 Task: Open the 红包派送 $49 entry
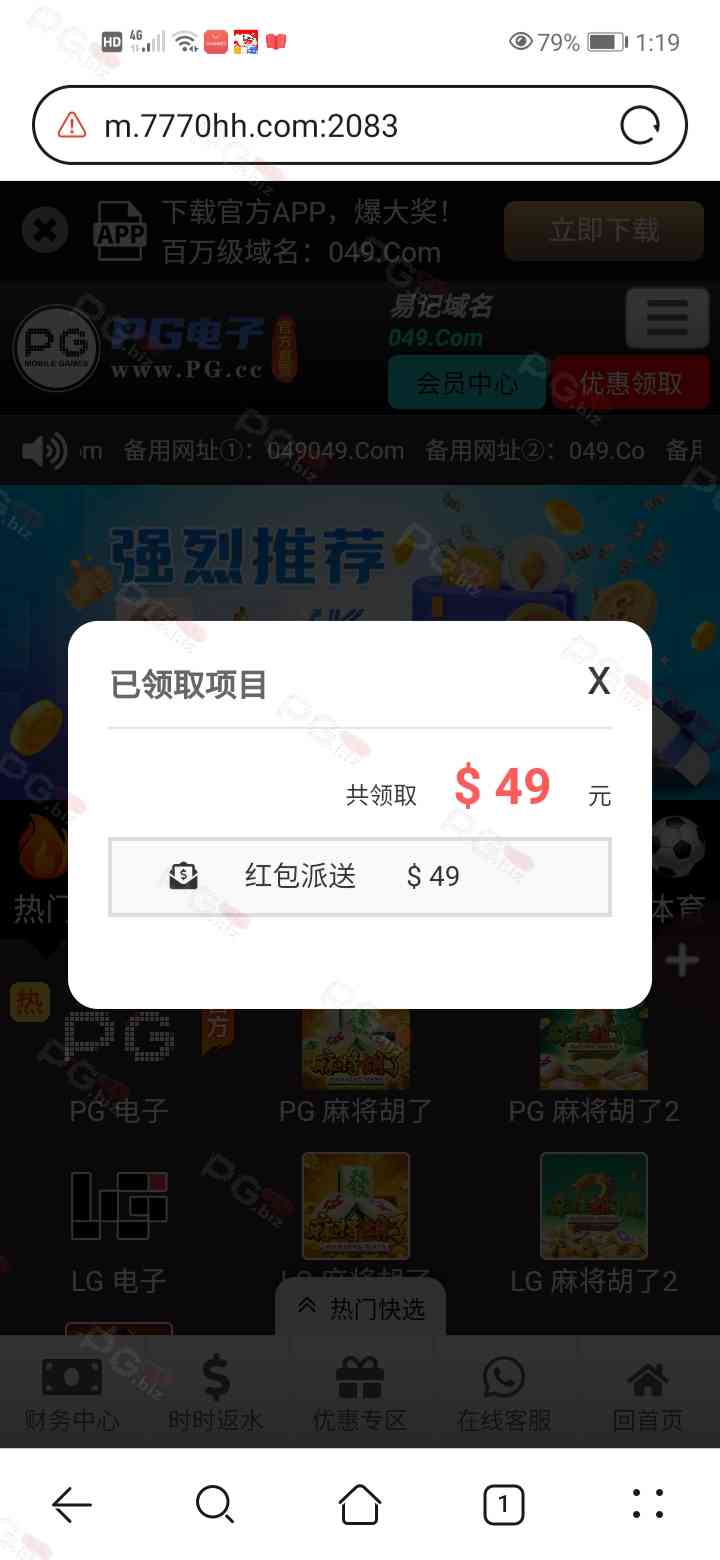click(x=359, y=877)
